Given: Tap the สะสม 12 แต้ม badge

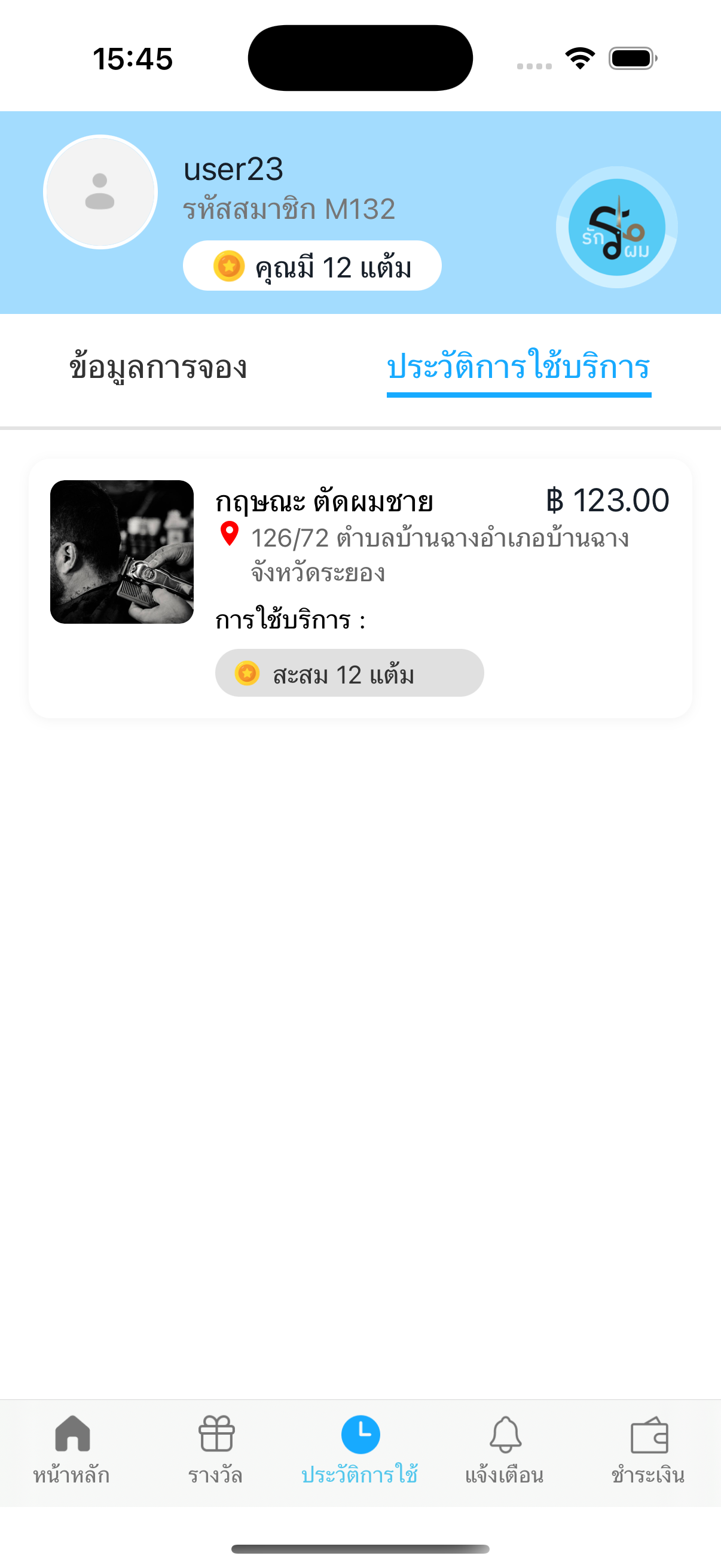Looking at the screenshot, I should pyautogui.click(x=350, y=673).
